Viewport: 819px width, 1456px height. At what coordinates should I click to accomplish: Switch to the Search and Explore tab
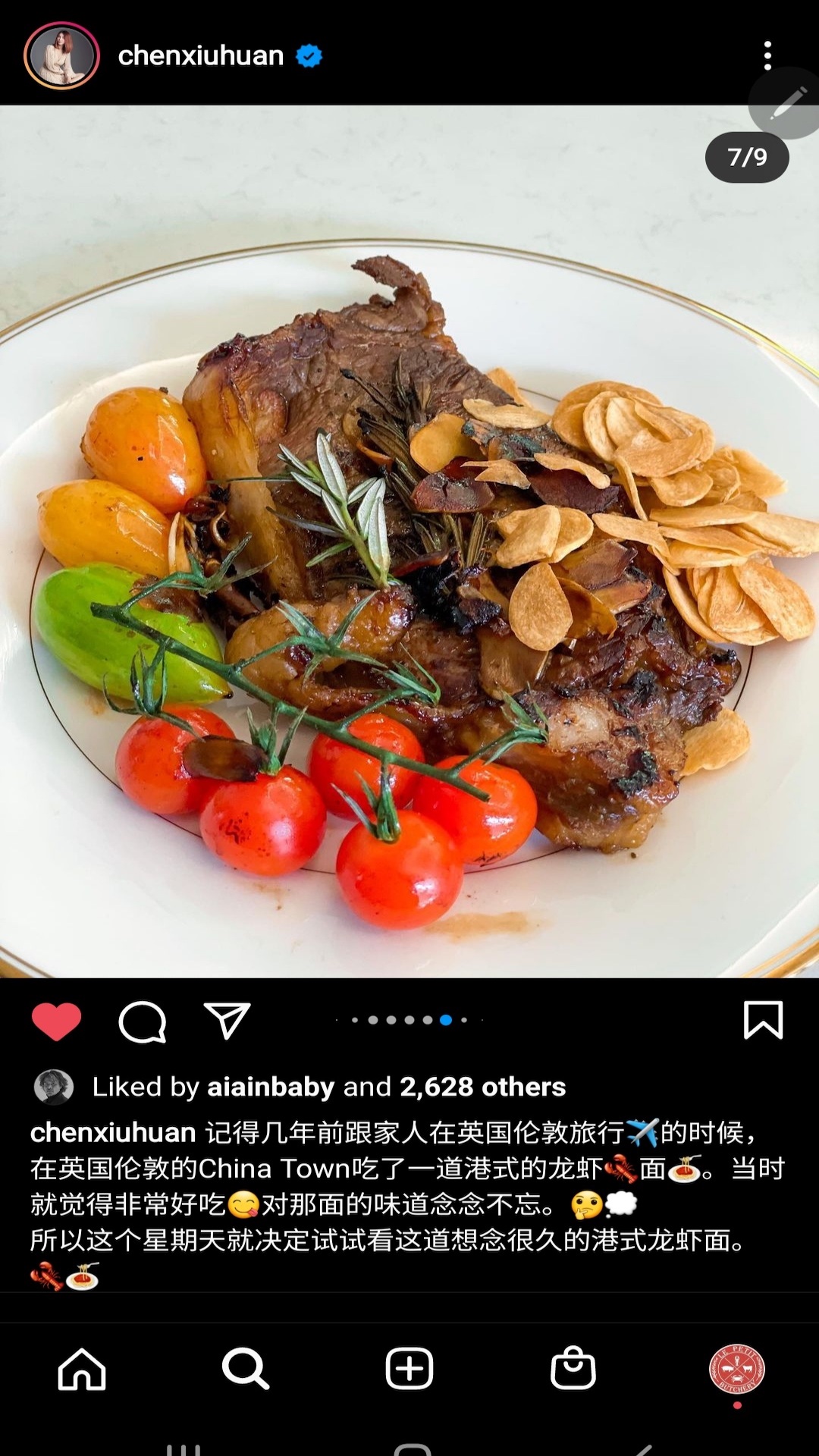coord(246,1369)
